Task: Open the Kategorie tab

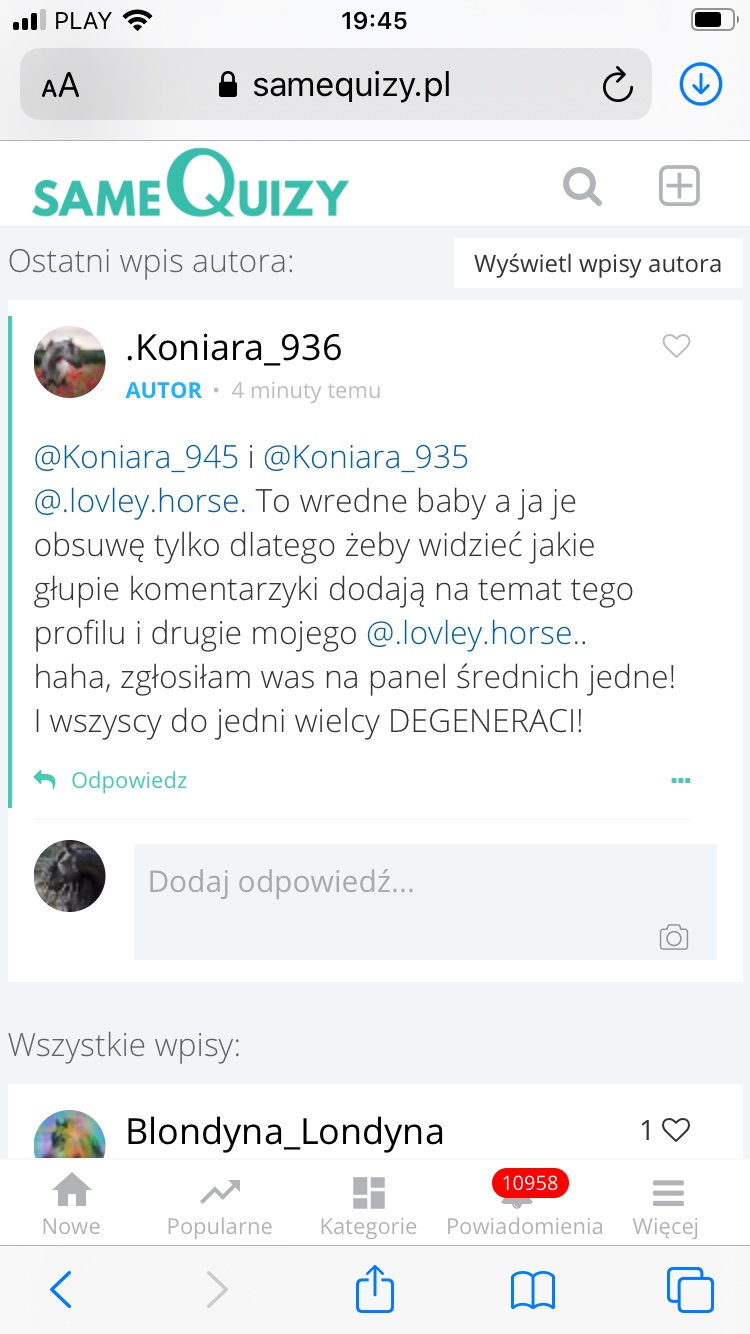Action: [368, 1205]
